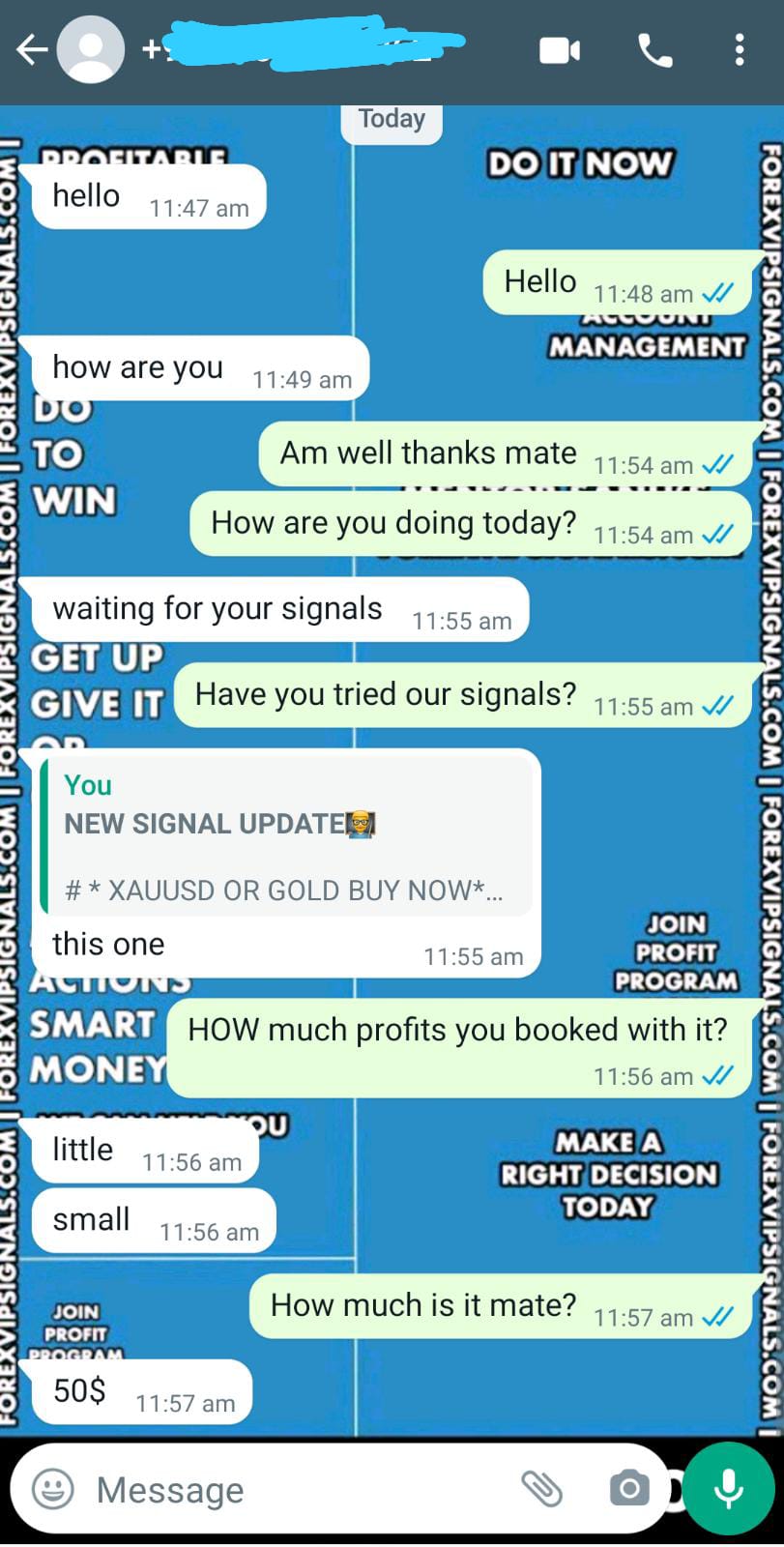Focus the Message text field
This screenshot has height=1547, width=784.
coord(290,1489)
